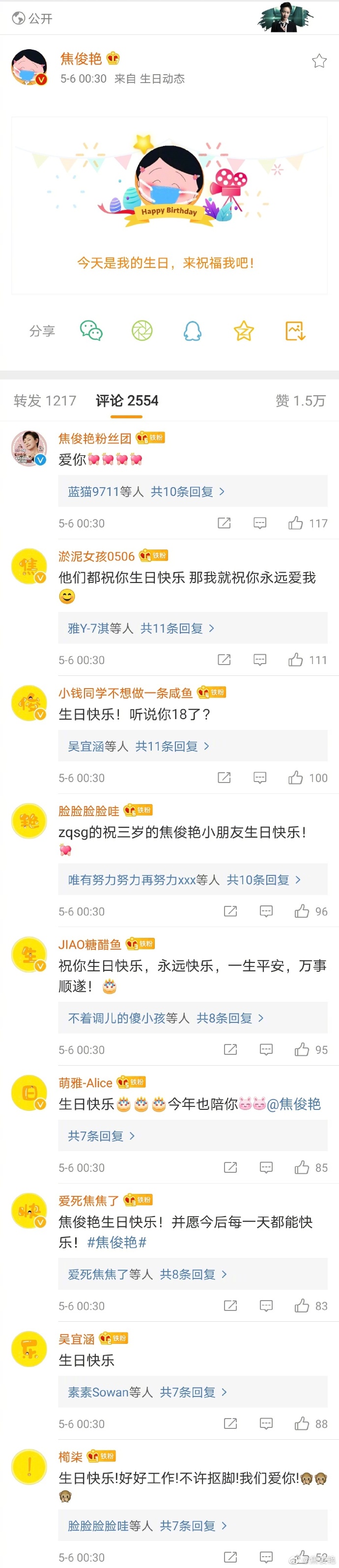Open the #焦俊艳# hashtag link

click(x=117, y=1242)
